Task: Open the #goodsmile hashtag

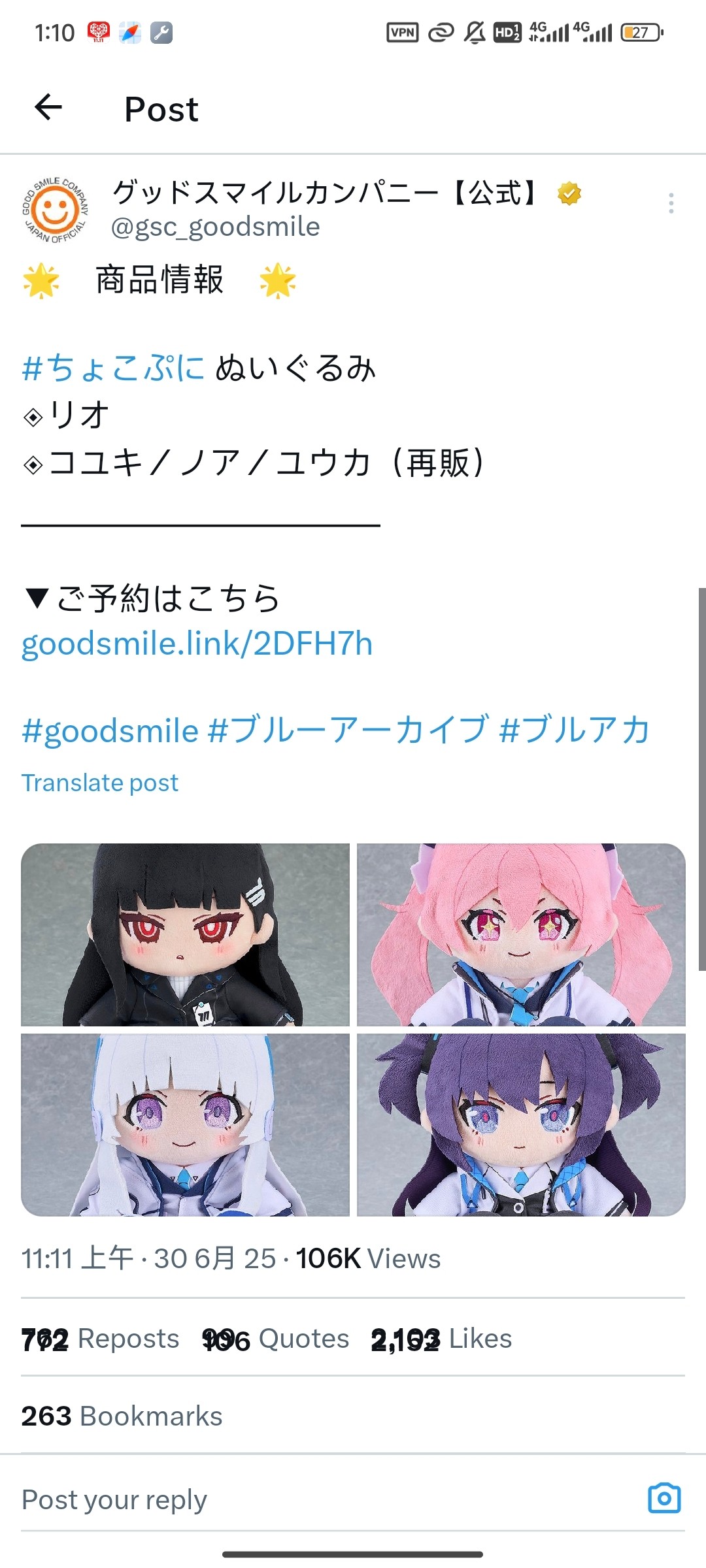Action: (110, 730)
